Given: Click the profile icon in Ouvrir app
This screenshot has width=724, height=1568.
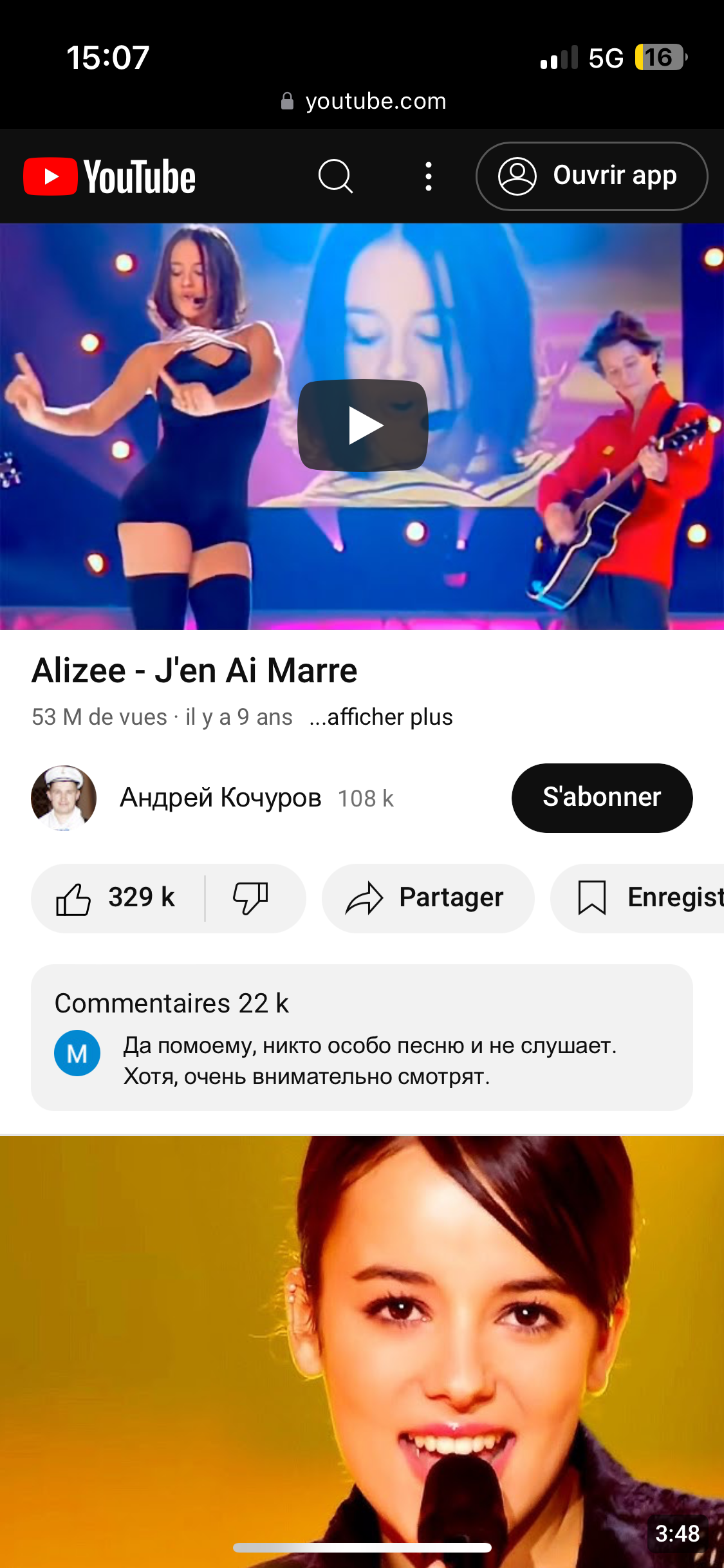Looking at the screenshot, I should tap(518, 176).
